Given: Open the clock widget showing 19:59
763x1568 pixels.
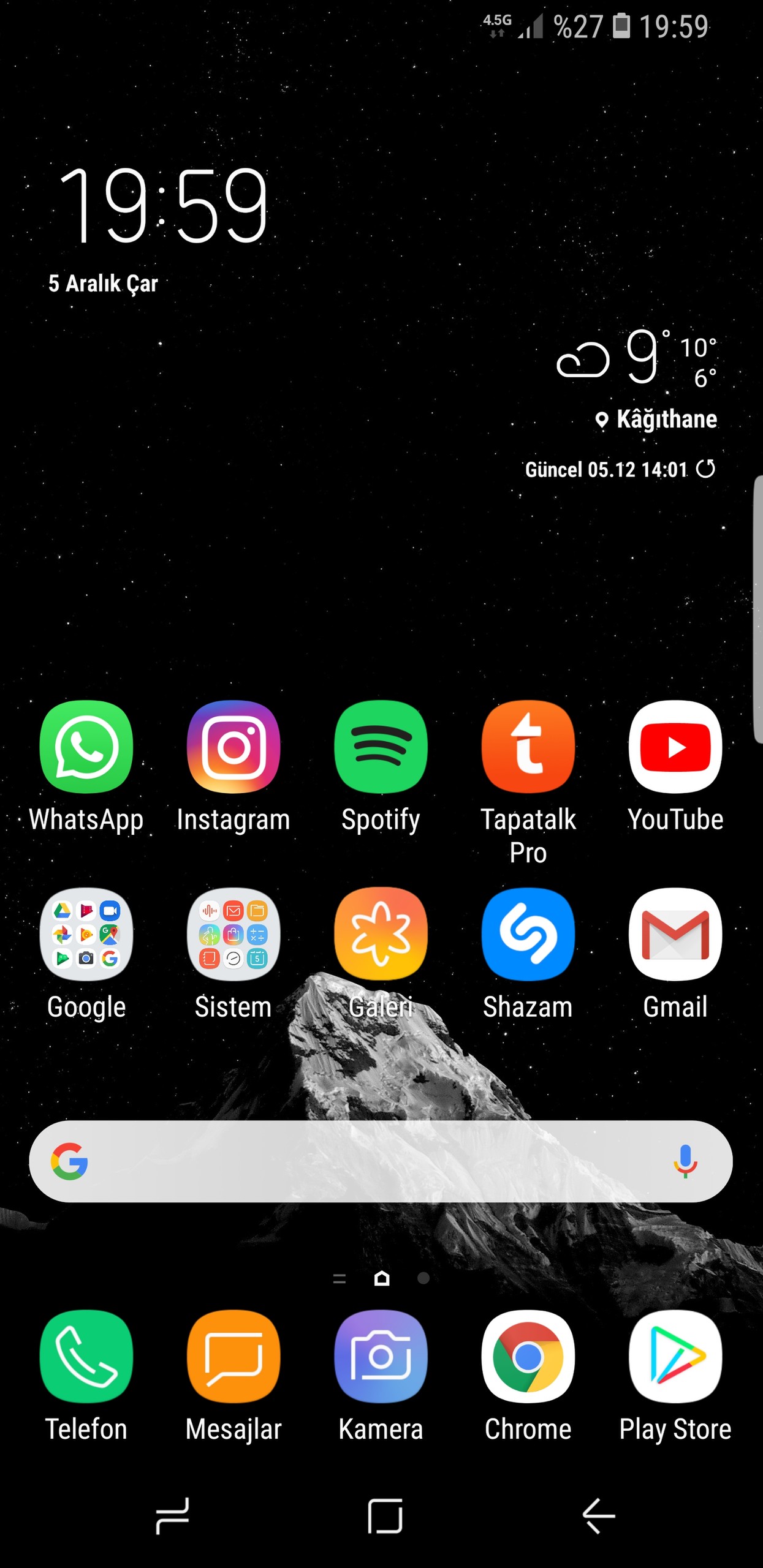Looking at the screenshot, I should pos(163,205).
